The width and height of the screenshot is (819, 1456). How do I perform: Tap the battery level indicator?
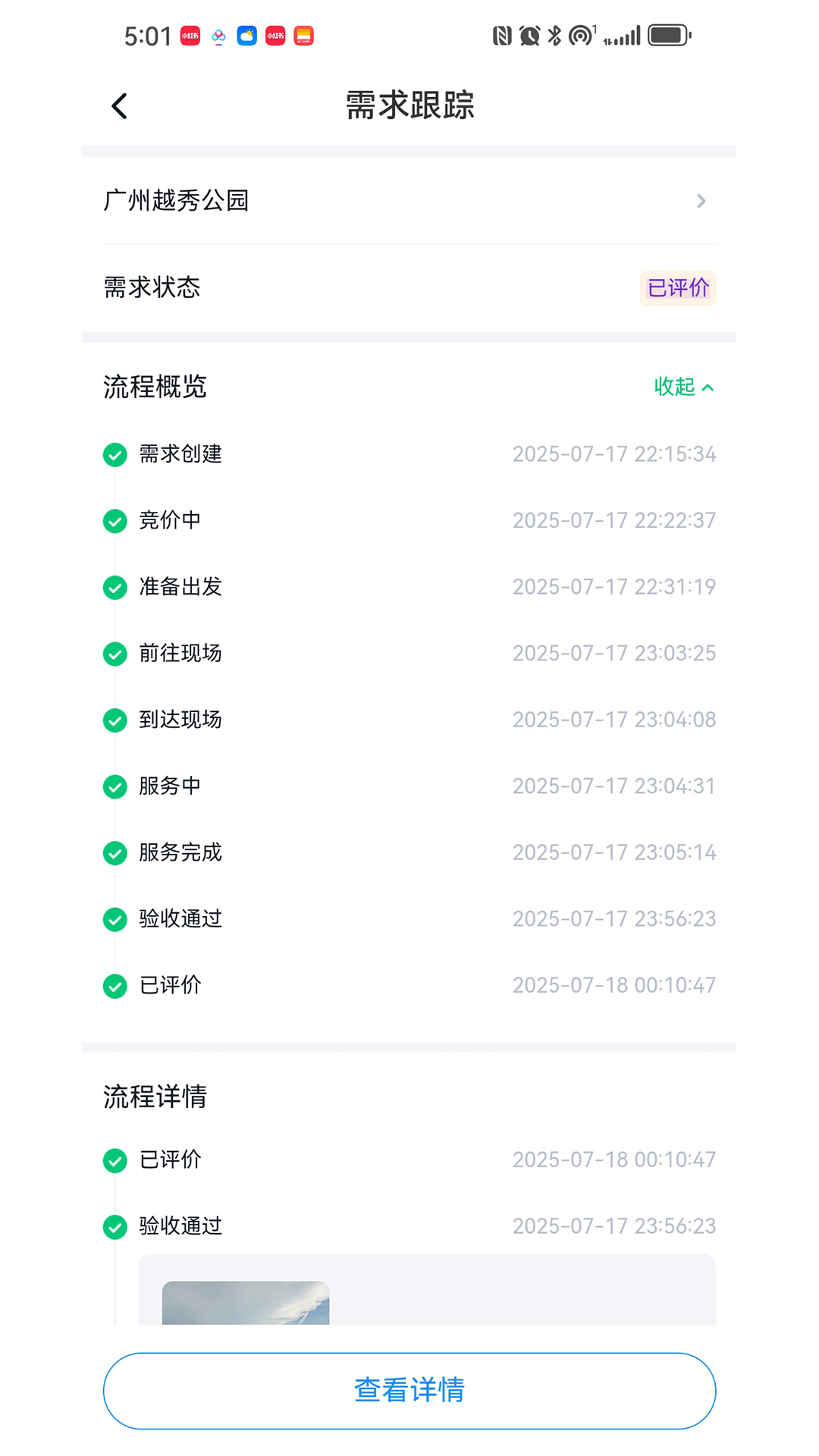tap(667, 34)
